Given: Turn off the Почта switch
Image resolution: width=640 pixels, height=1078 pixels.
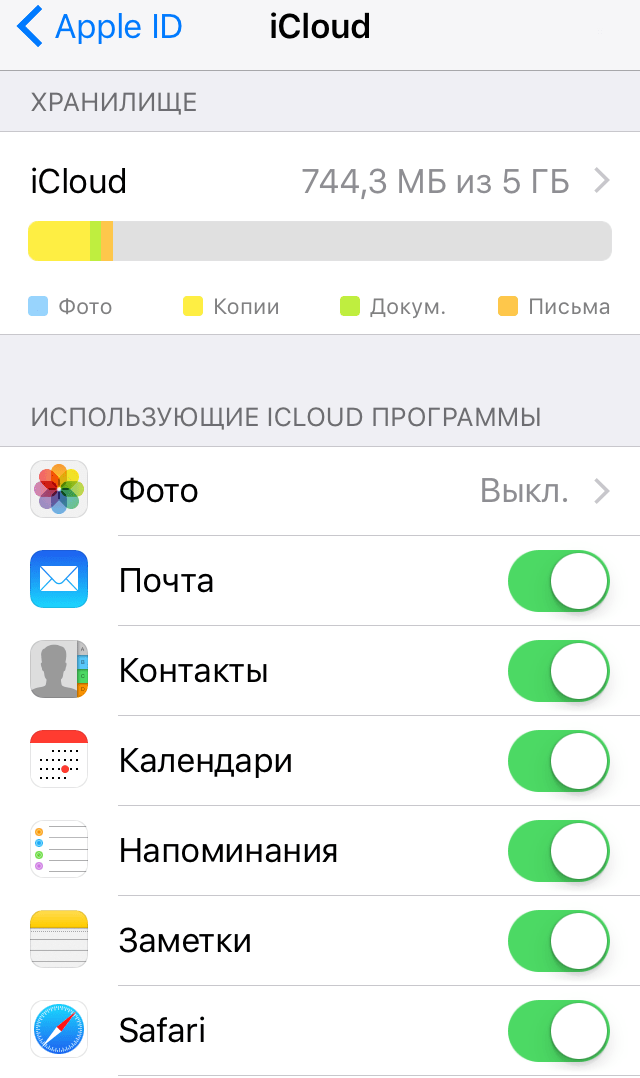Looking at the screenshot, I should tap(559, 581).
